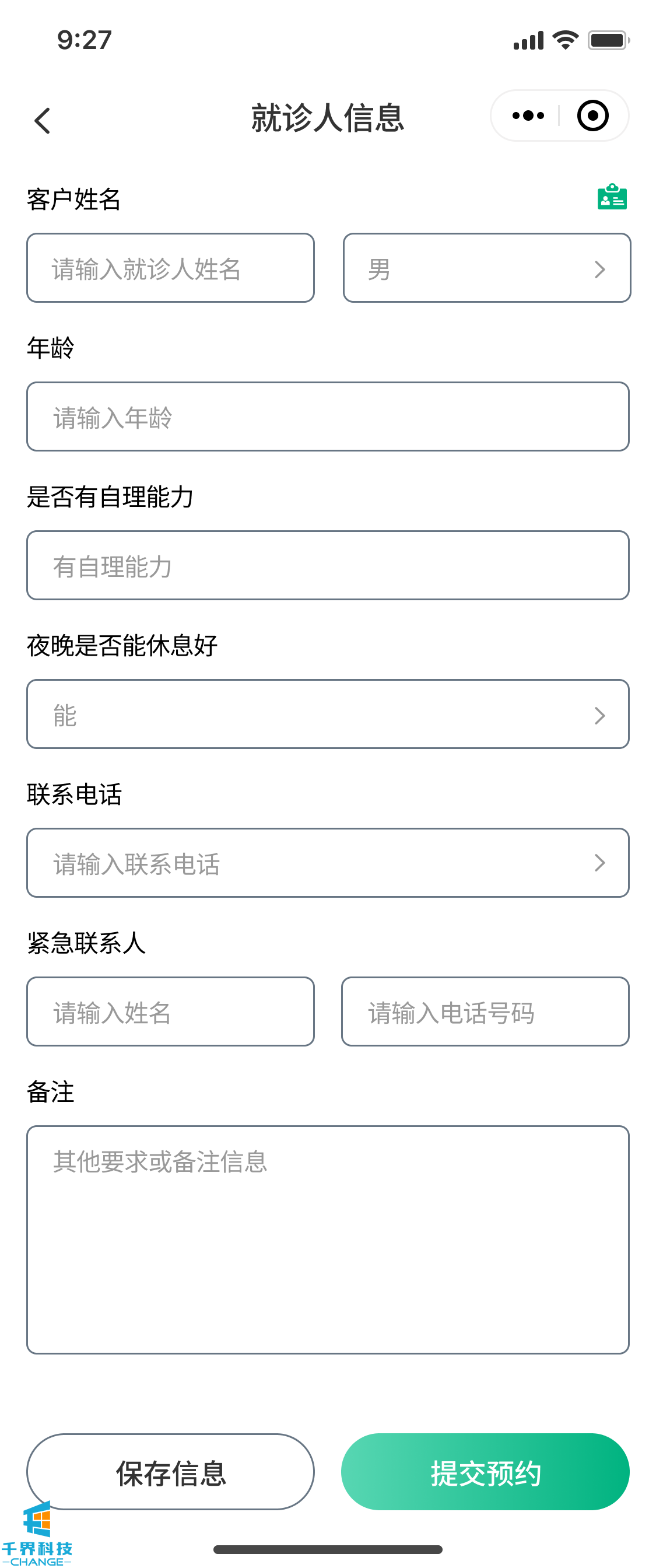This screenshot has height=1568, width=656.
Task: Tap the 备注 remarks text area
Action: (x=327, y=1240)
